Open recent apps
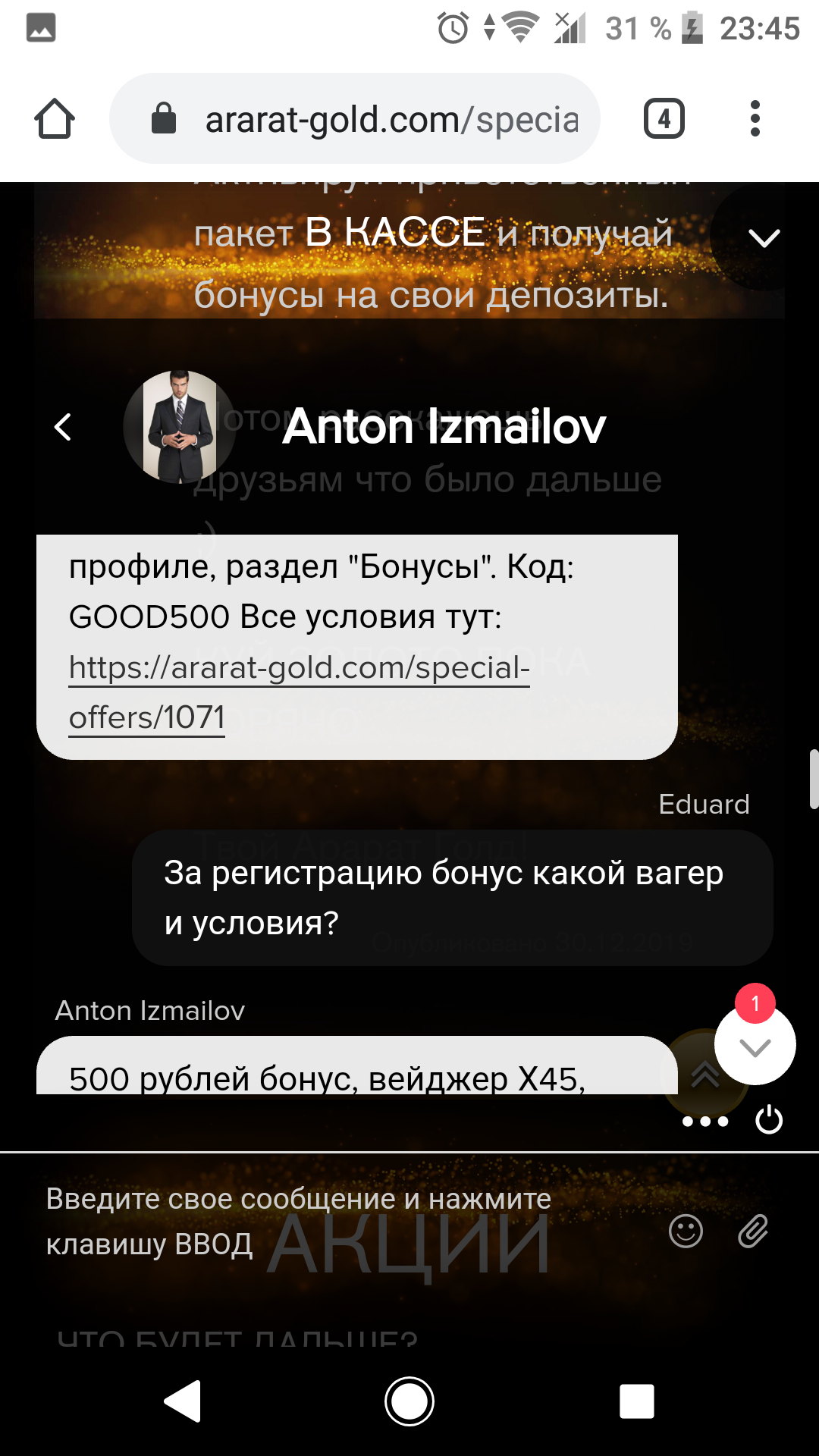This screenshot has width=819, height=1456. pyautogui.click(x=636, y=1401)
